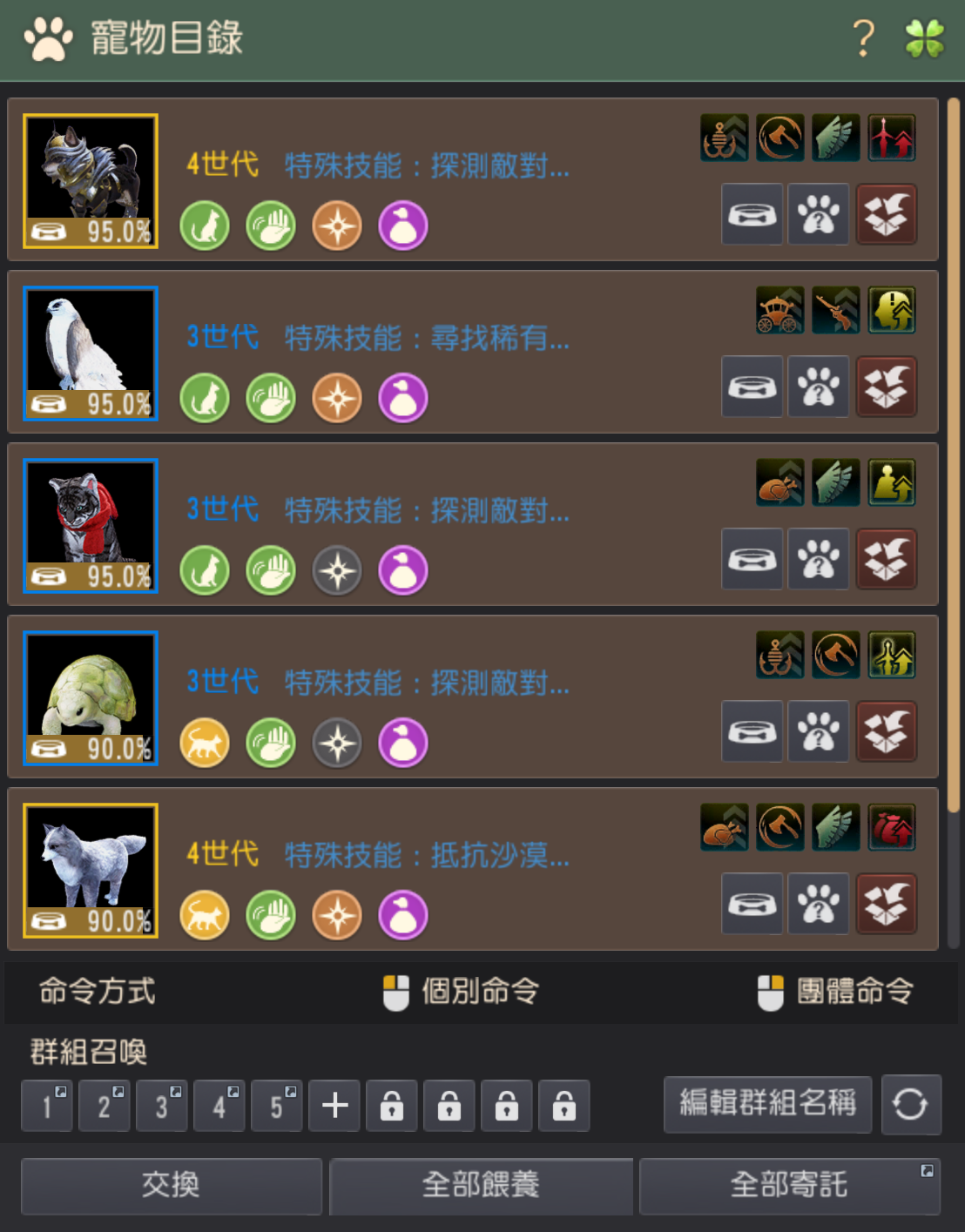Add a new summon group with plus
Screen dimensions: 965x1232
click(x=334, y=1106)
